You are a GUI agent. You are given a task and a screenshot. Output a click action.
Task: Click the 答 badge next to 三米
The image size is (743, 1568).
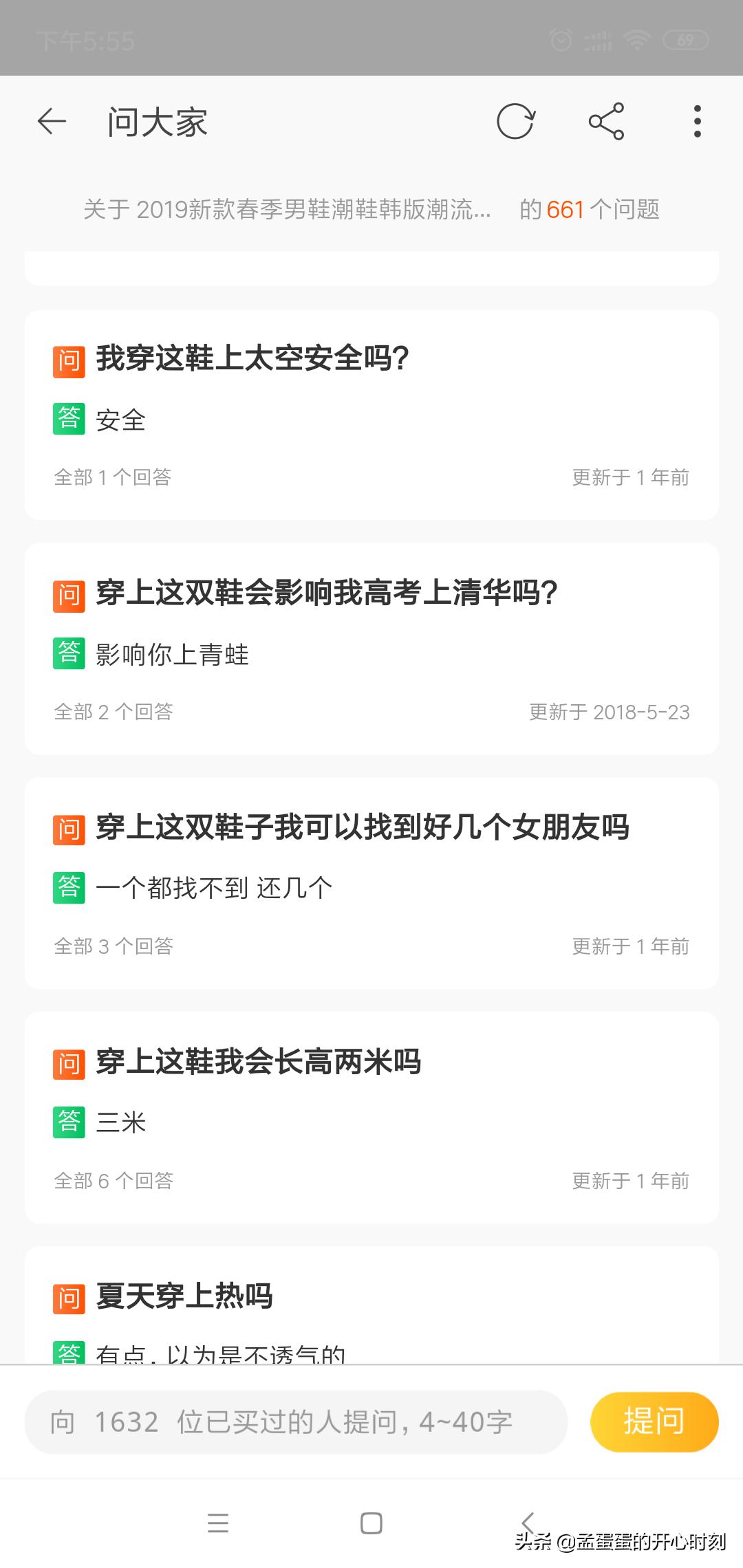(68, 1122)
